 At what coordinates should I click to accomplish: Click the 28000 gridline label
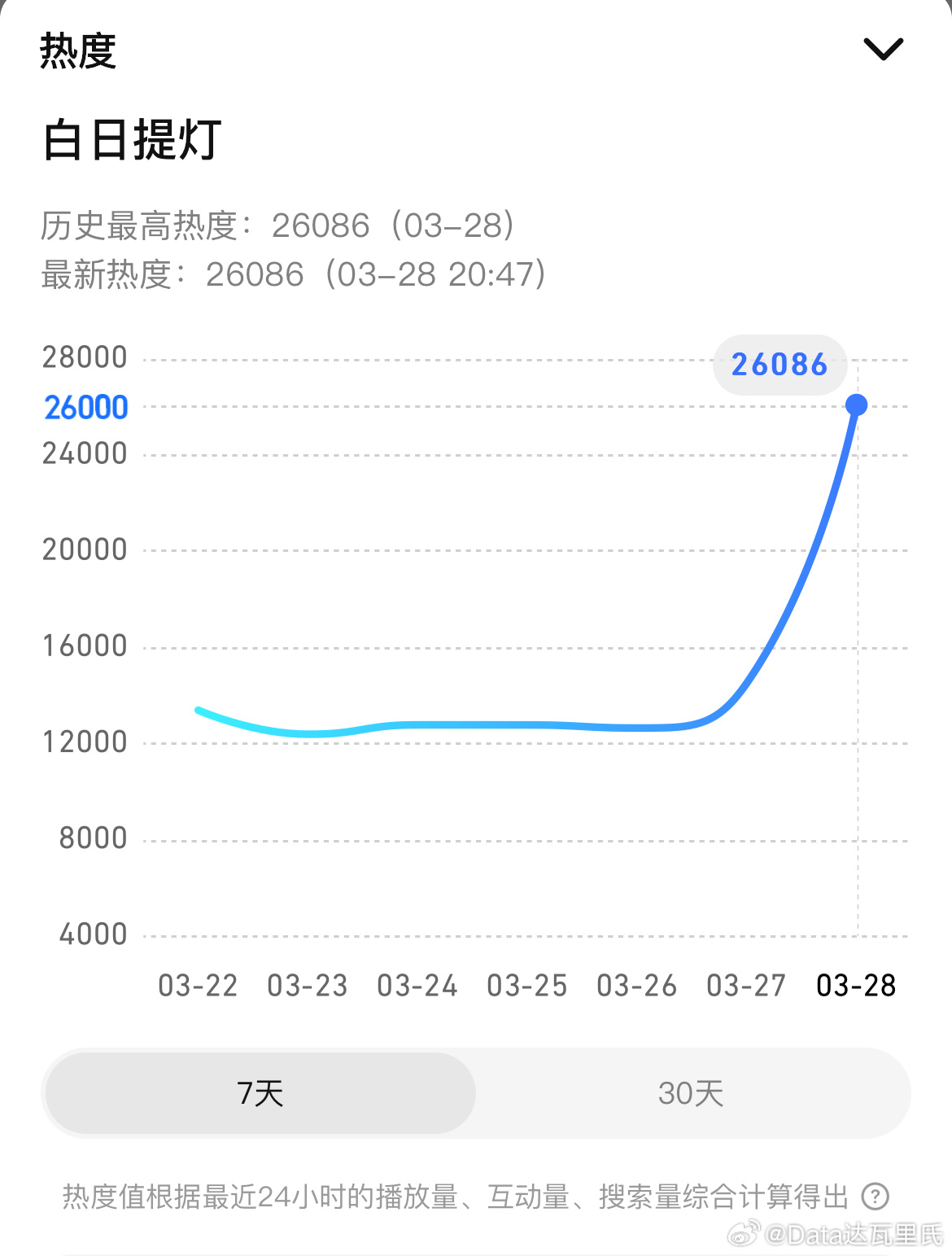[85, 357]
